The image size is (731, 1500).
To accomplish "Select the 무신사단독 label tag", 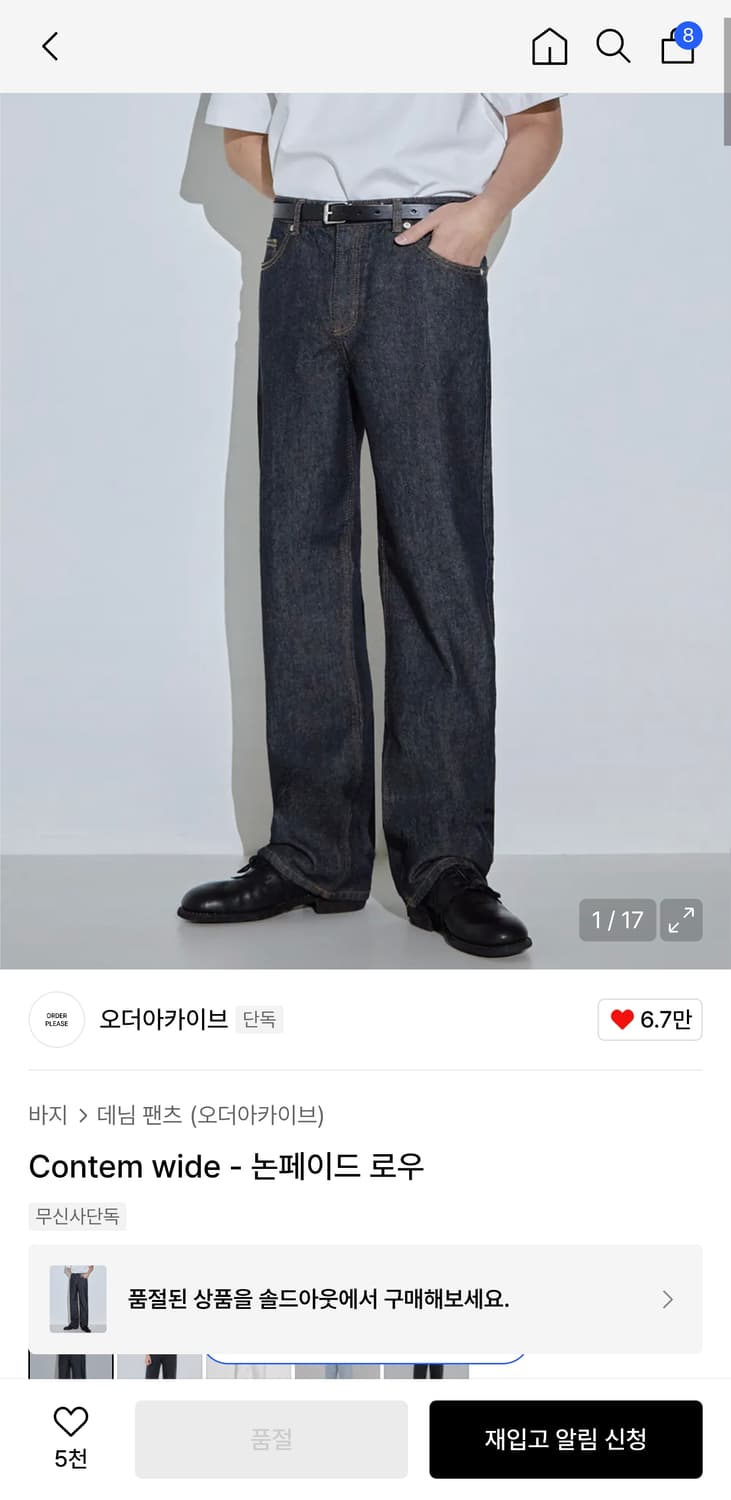I will coord(77,1217).
